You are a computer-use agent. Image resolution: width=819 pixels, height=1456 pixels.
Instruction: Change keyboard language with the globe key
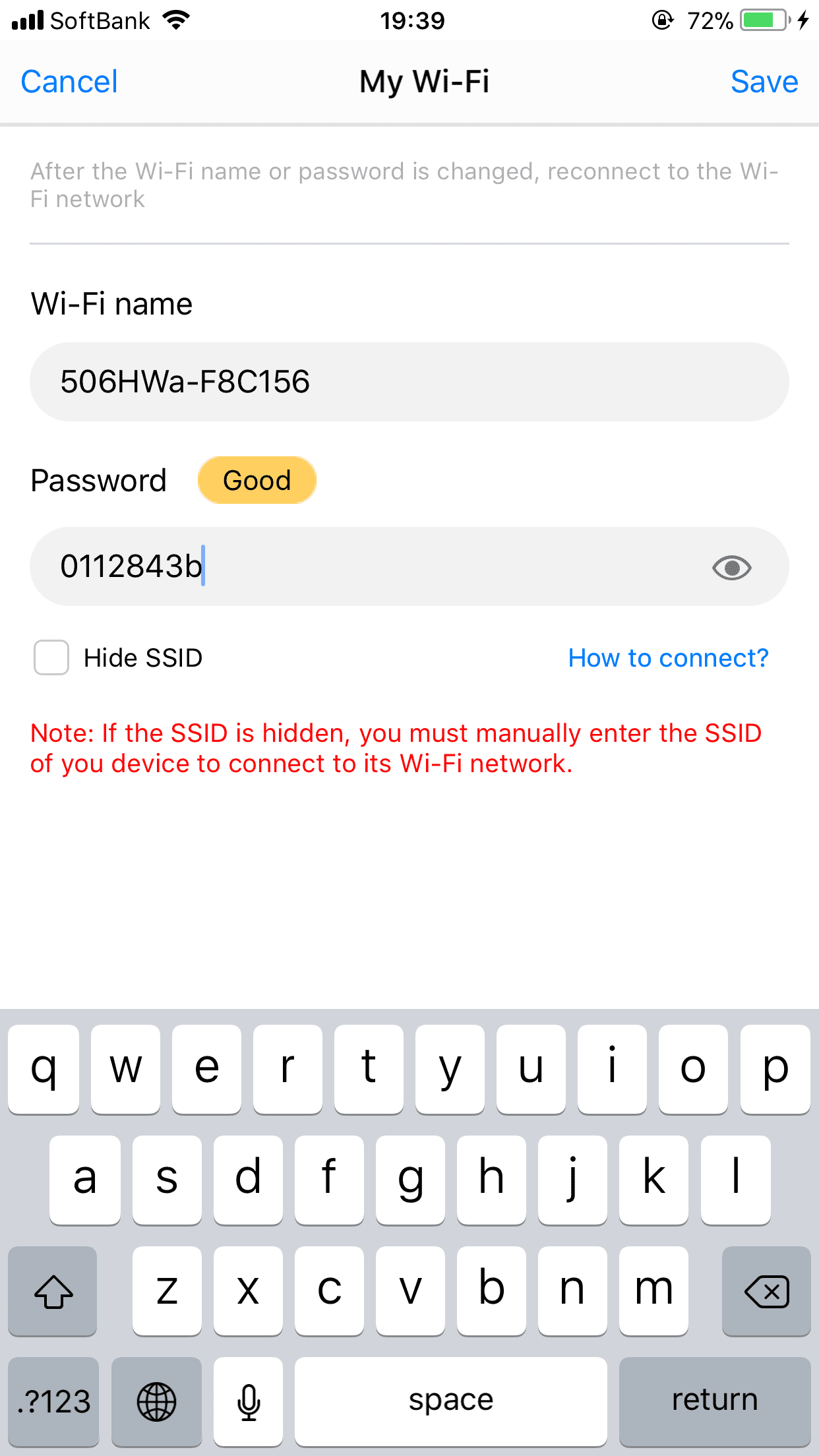point(156,1401)
